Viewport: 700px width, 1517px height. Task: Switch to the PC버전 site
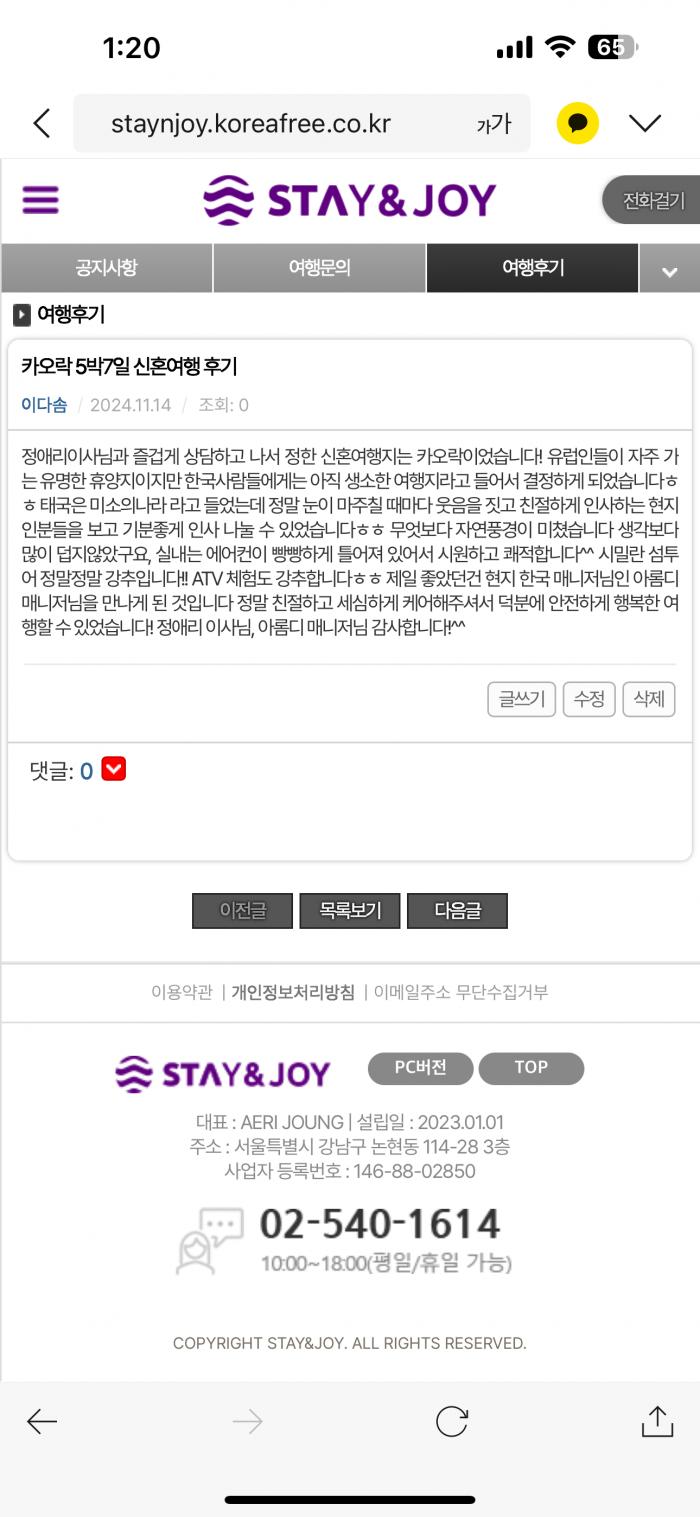click(x=420, y=1068)
